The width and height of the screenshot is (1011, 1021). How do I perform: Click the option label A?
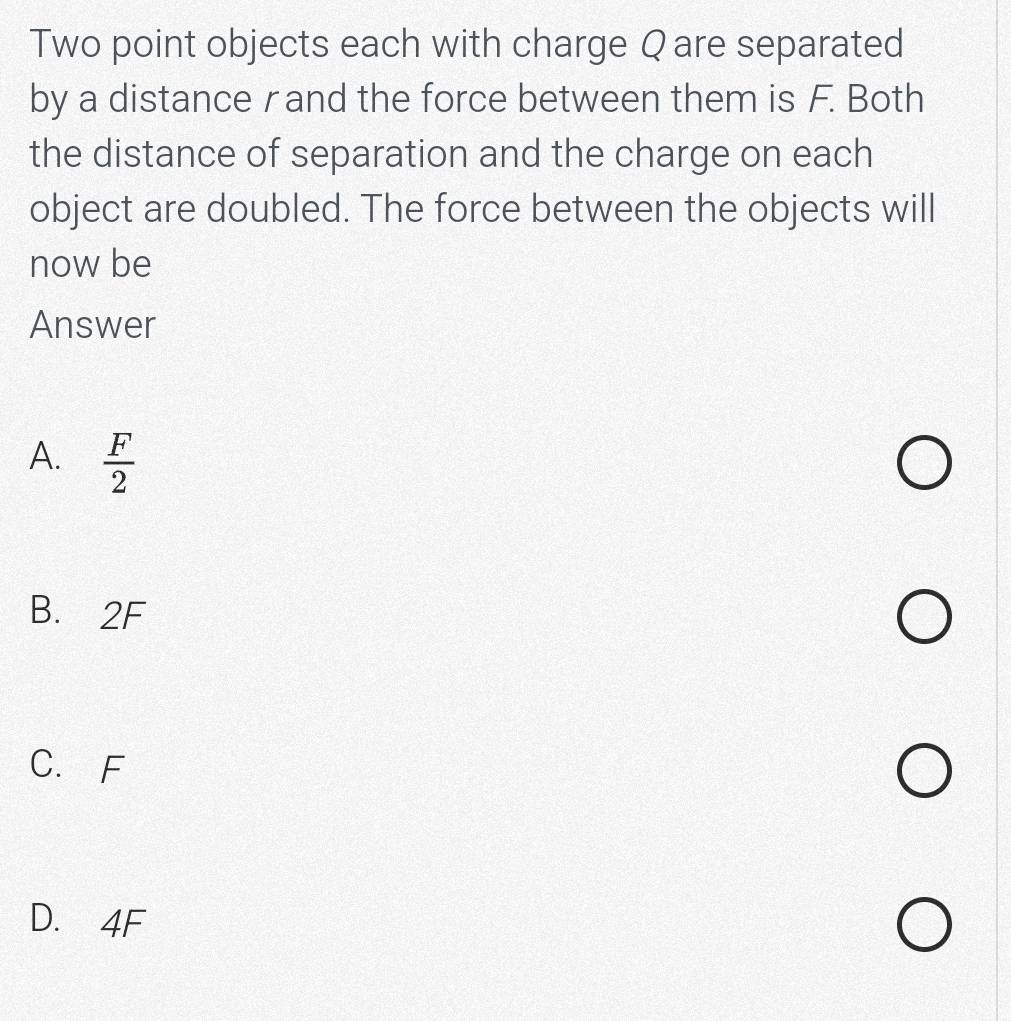coord(44,458)
